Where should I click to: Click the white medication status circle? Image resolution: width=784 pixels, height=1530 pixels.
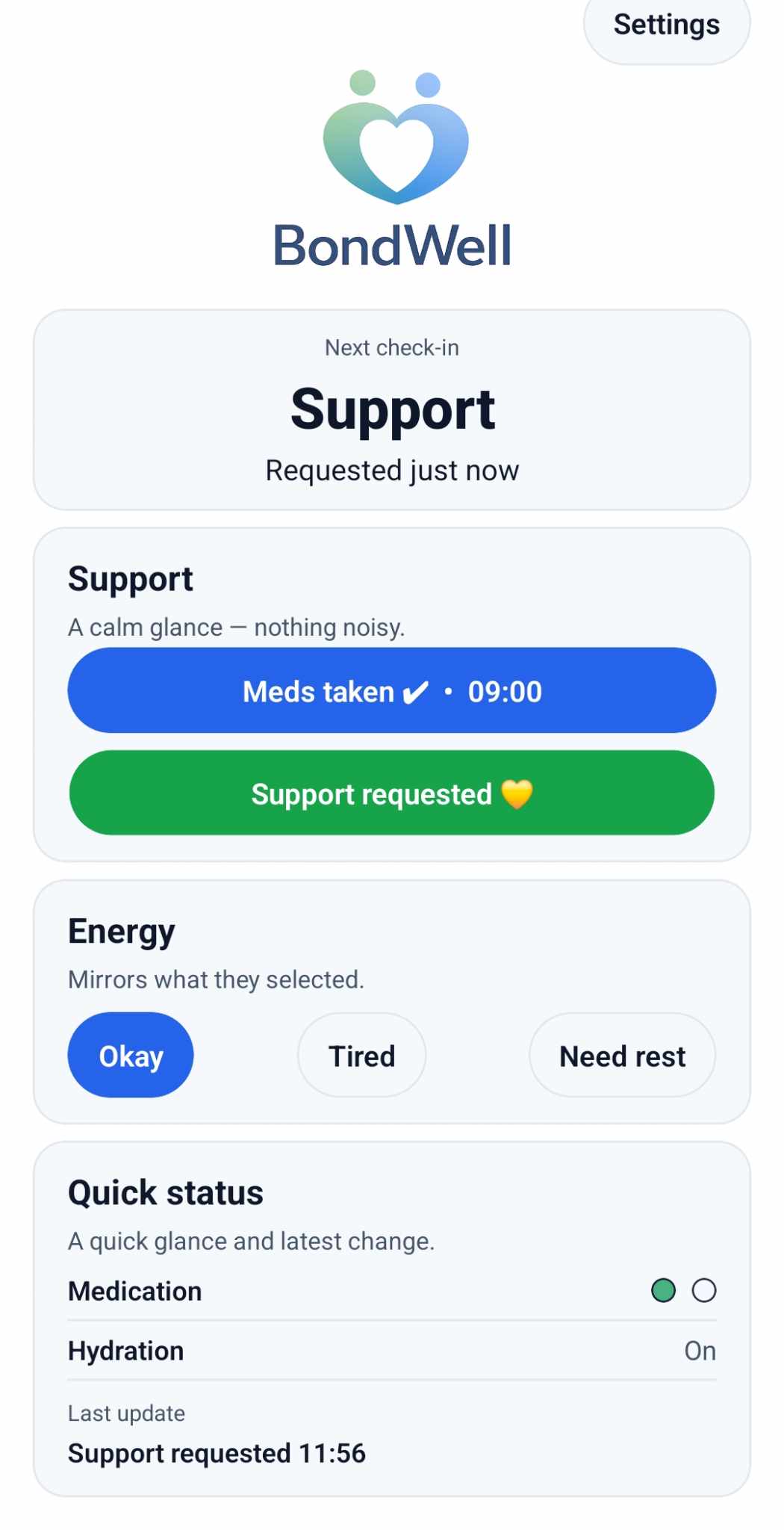(x=703, y=1290)
